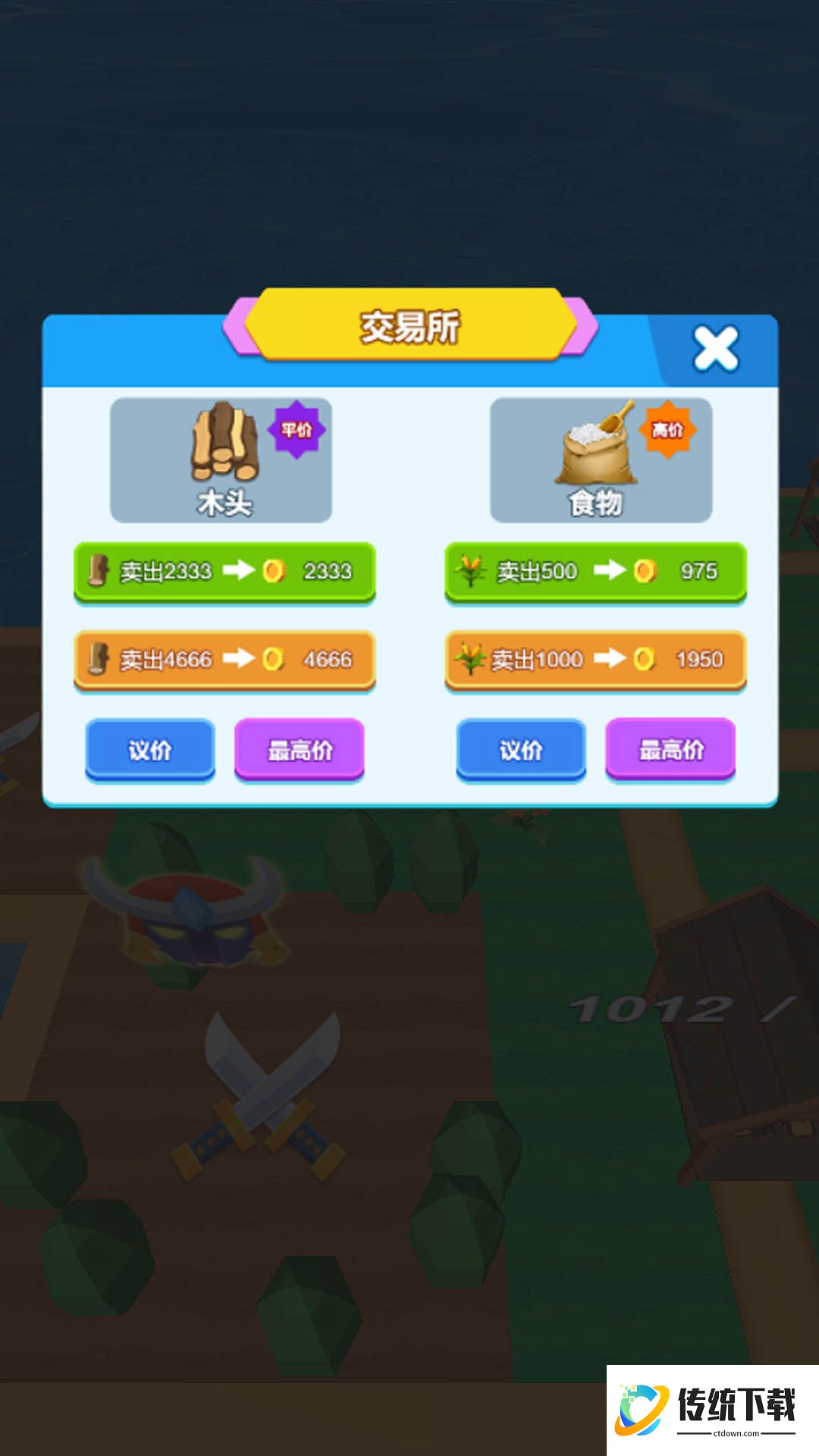This screenshot has width=819, height=1456.
Task: Toggle the food 最高价 highest price option
Action: (x=670, y=749)
